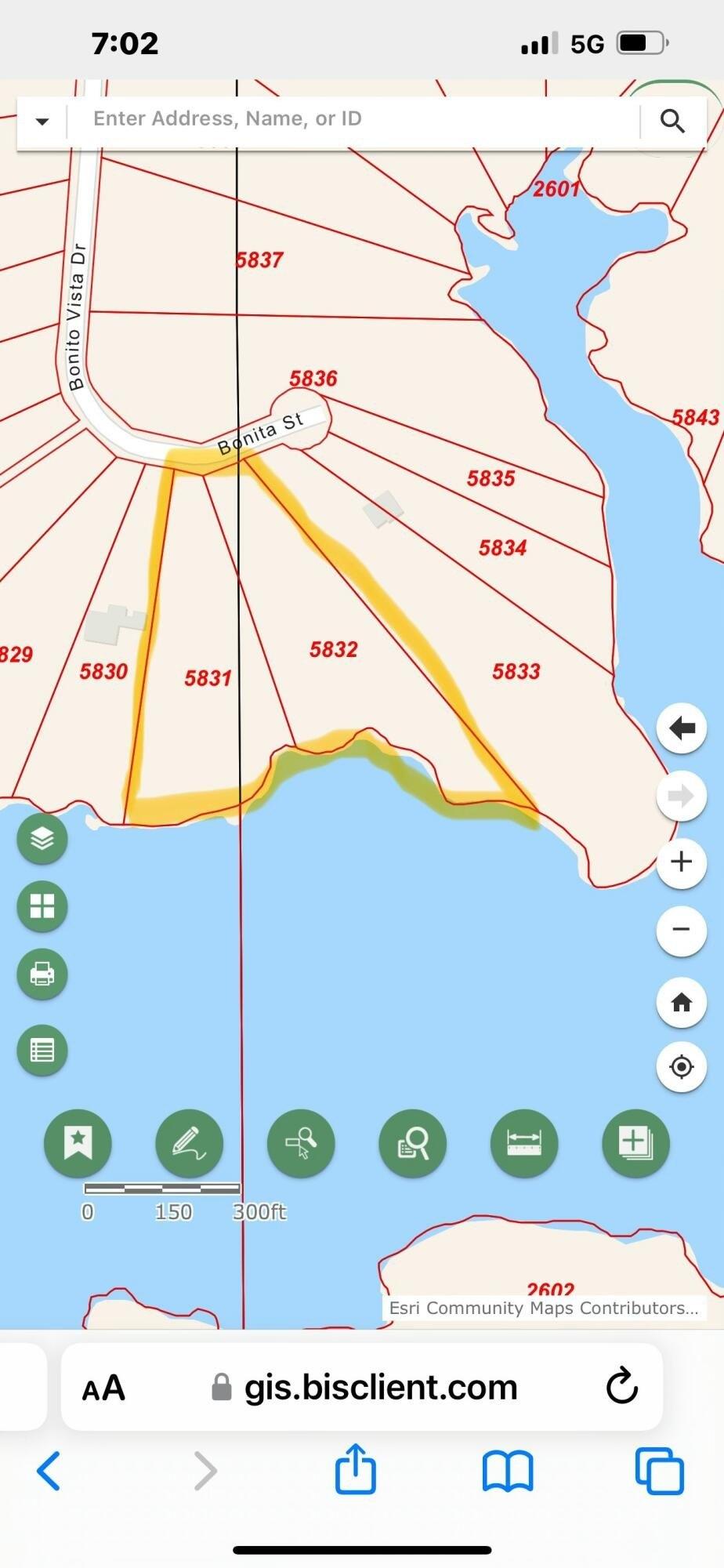This screenshot has width=724, height=1568.
Task: Open Safari tabs overview
Action: 658,1470
